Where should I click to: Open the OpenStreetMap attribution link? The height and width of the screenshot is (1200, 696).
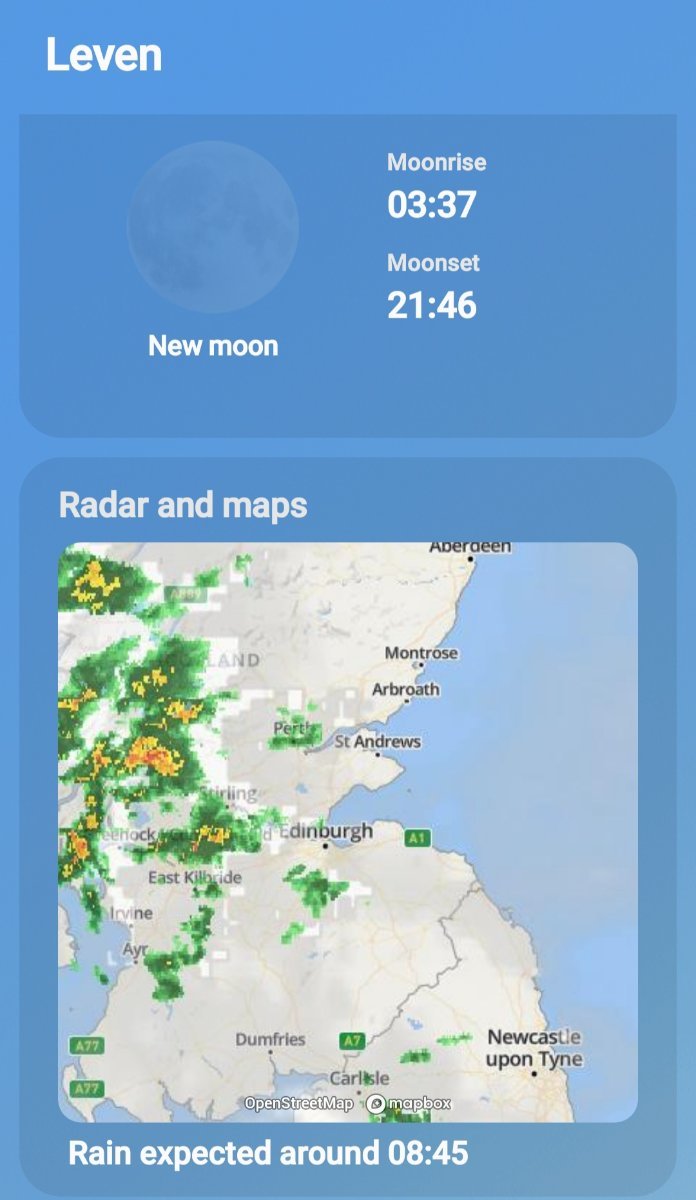pyautogui.click(x=298, y=1103)
